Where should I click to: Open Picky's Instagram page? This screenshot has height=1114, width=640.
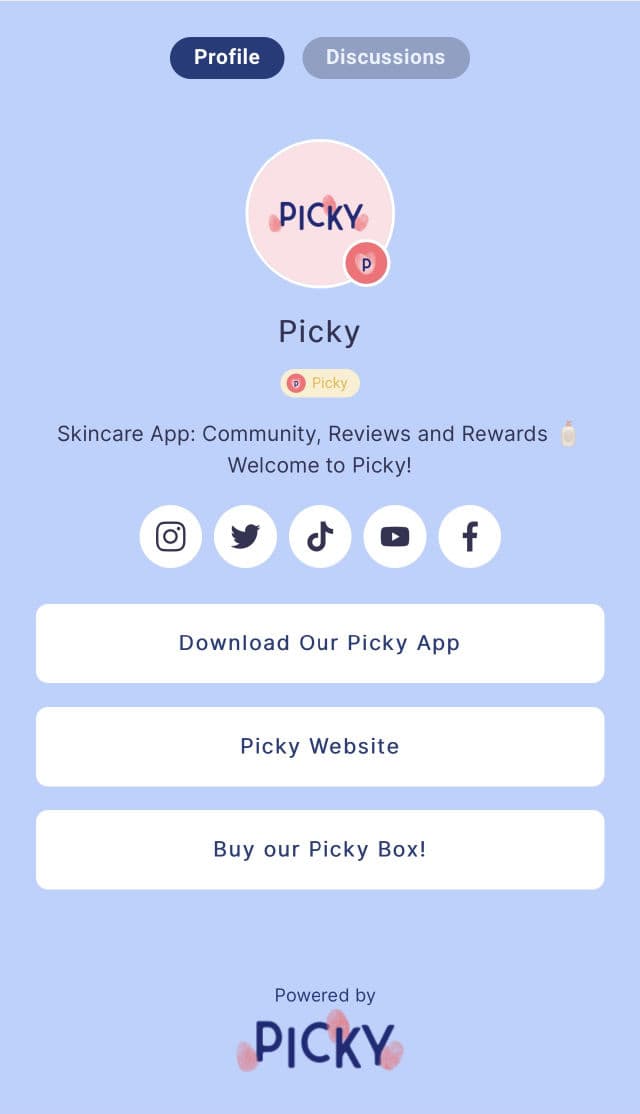coord(171,537)
